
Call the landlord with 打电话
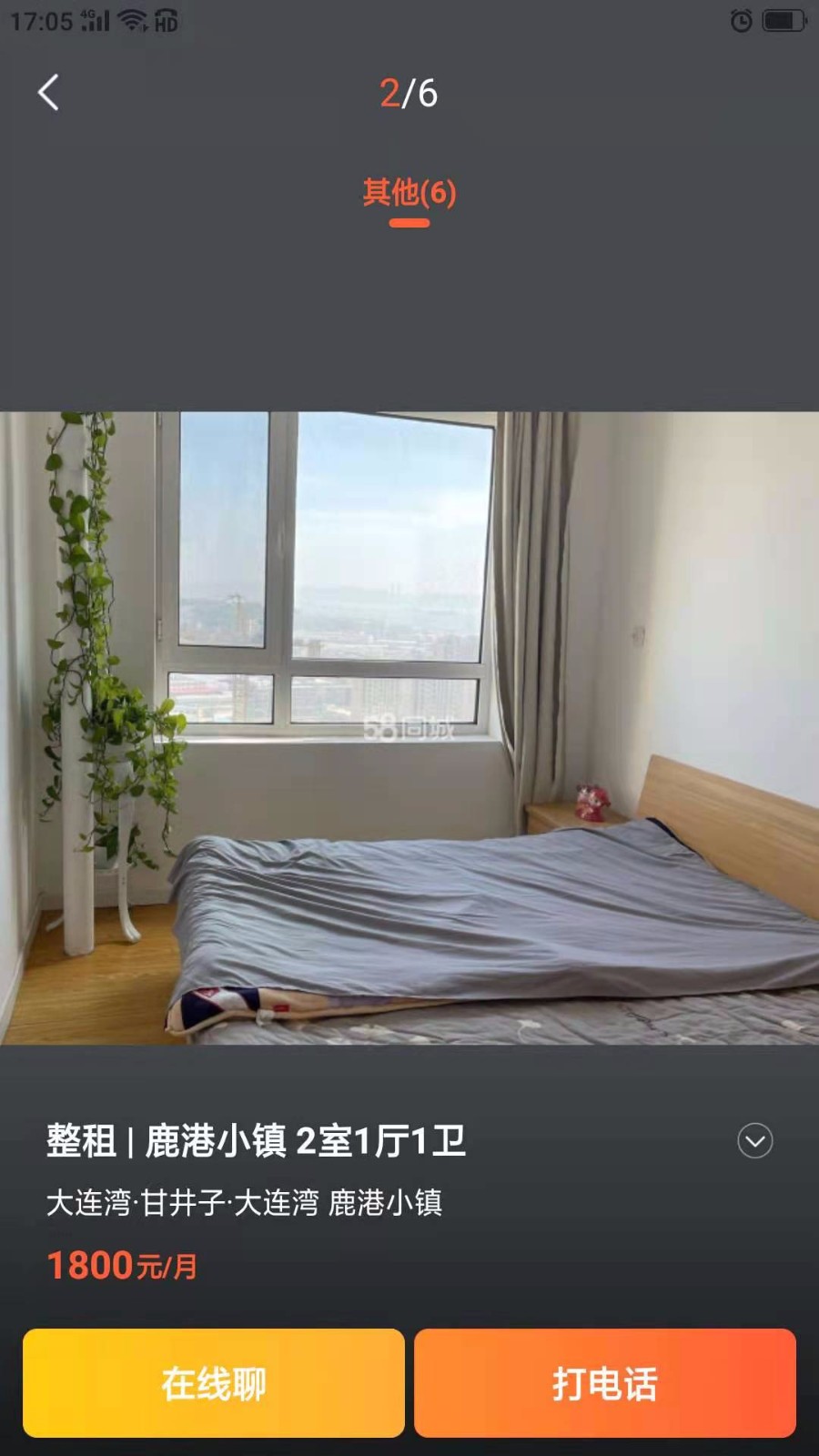tap(605, 1383)
